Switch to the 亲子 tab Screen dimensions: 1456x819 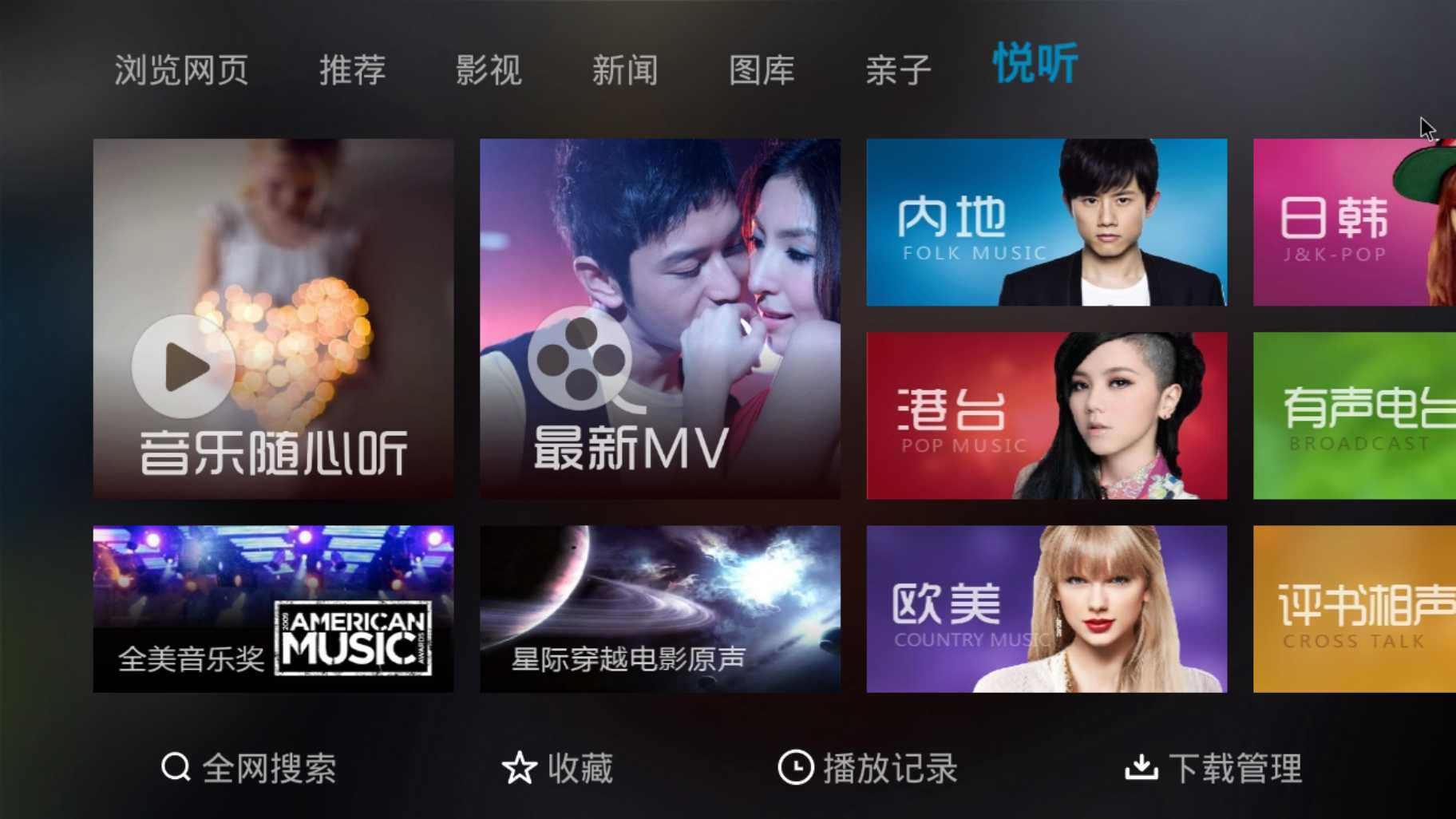point(898,70)
